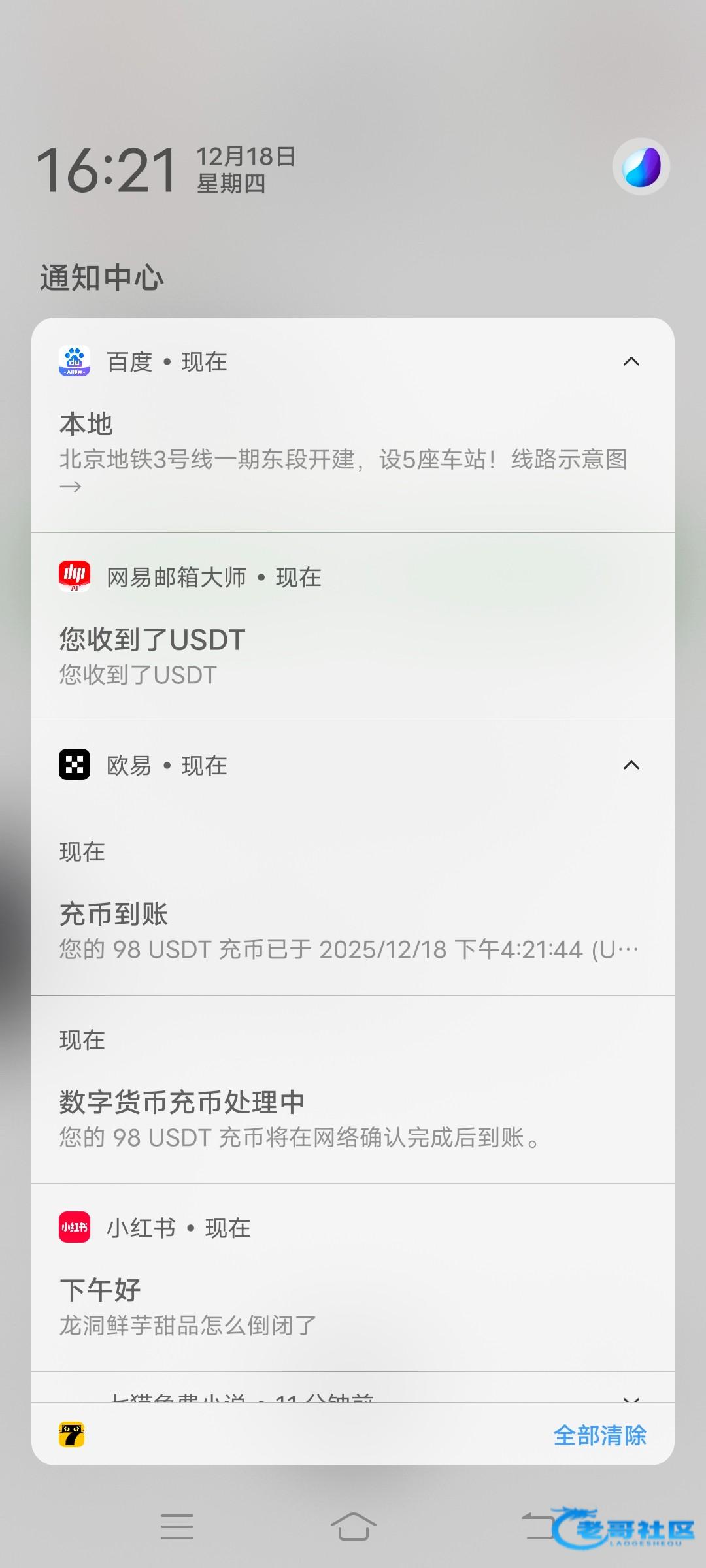Go to the home screen
The width and height of the screenshot is (706, 1568).
point(353,1526)
